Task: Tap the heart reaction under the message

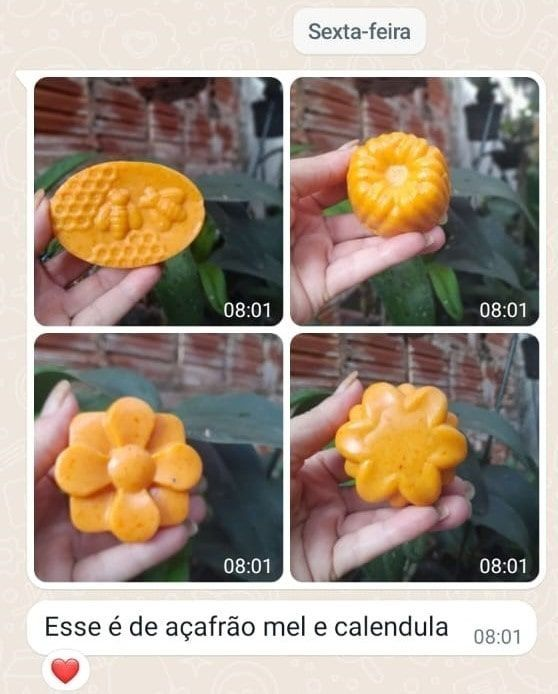Action: 65,671
